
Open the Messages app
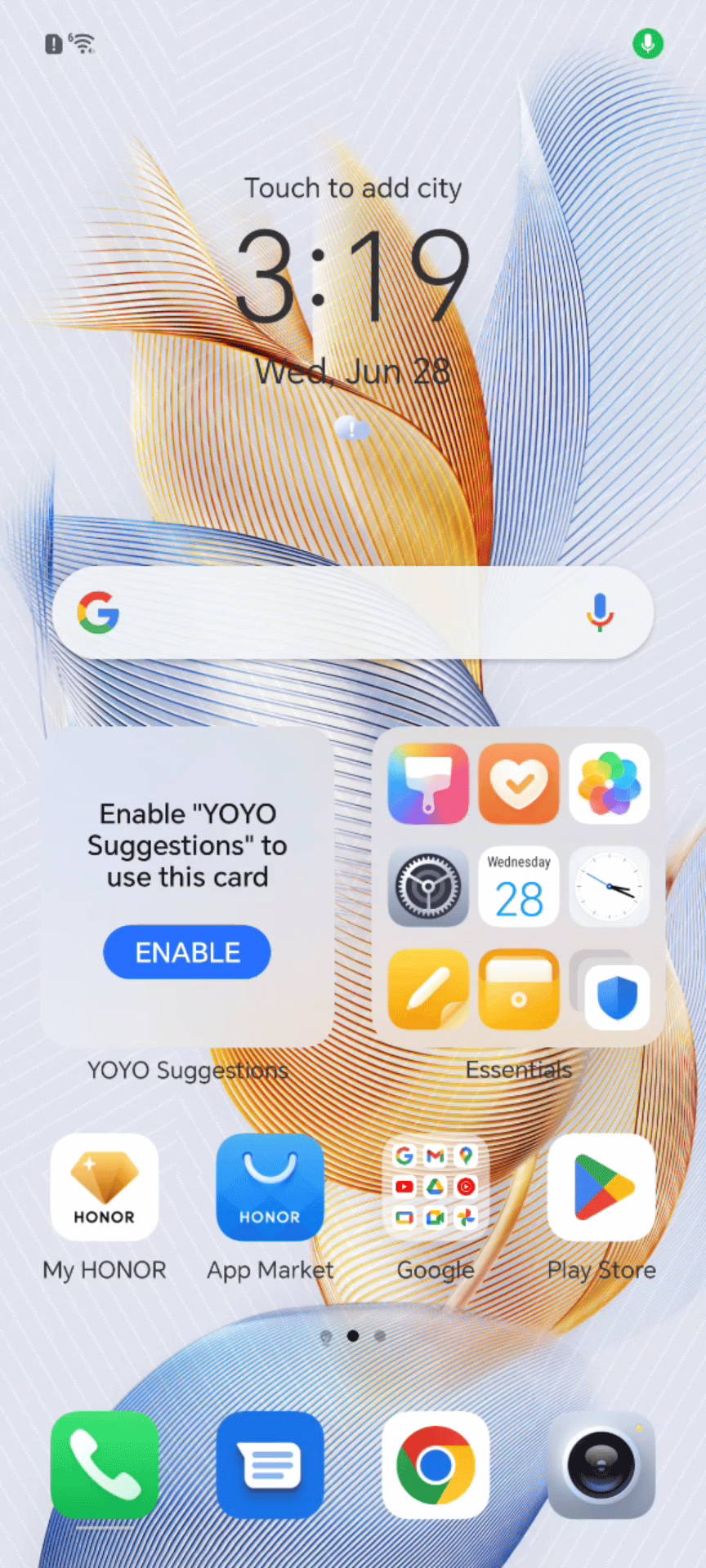[x=270, y=1465]
